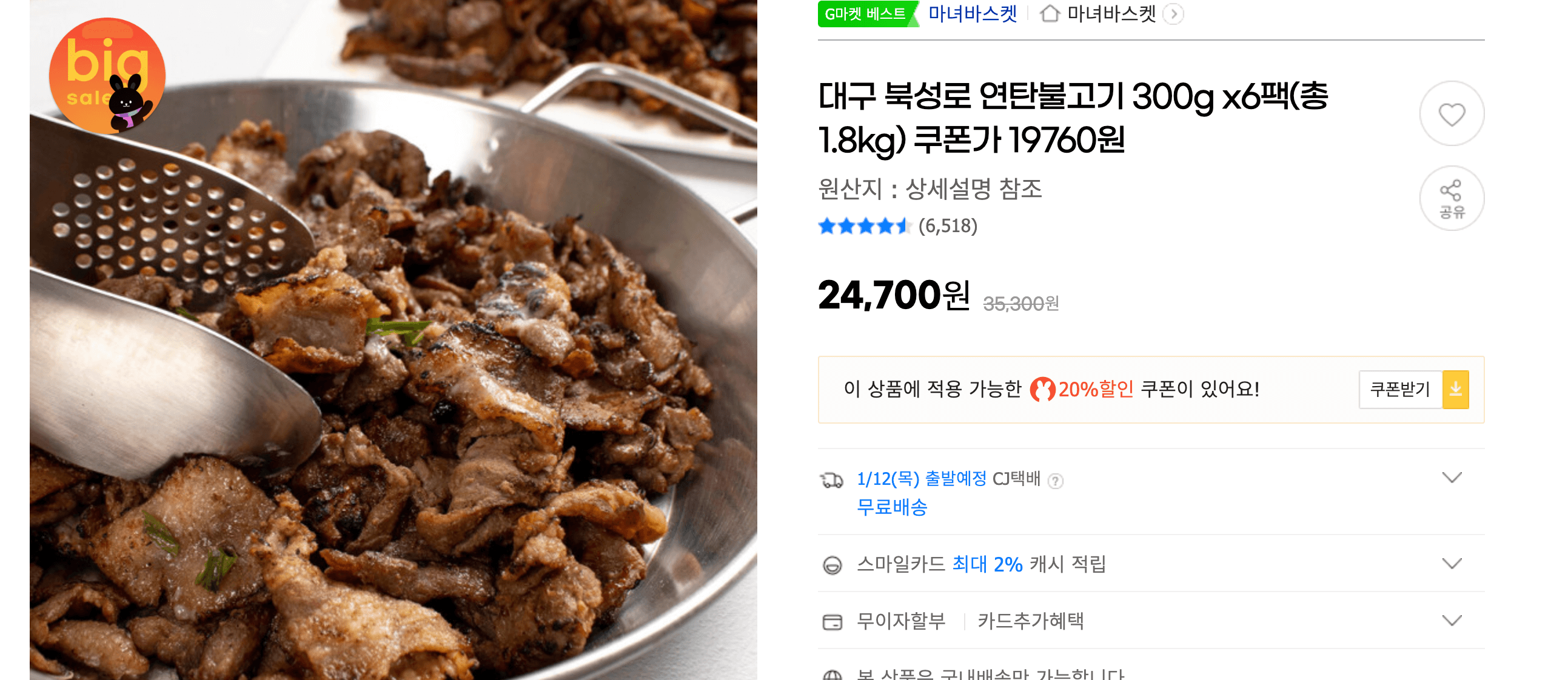Add this bulgogi product to wishlist
1568x680 pixels.
[x=1451, y=114]
